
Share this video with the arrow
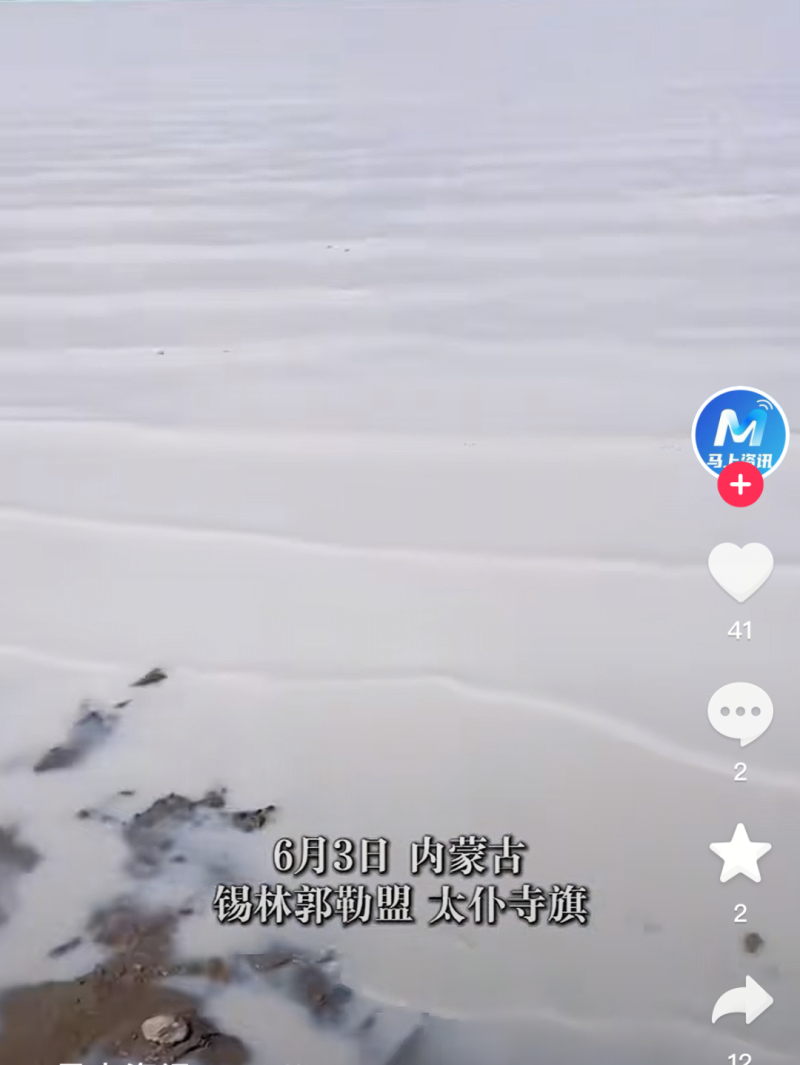[x=742, y=1000]
